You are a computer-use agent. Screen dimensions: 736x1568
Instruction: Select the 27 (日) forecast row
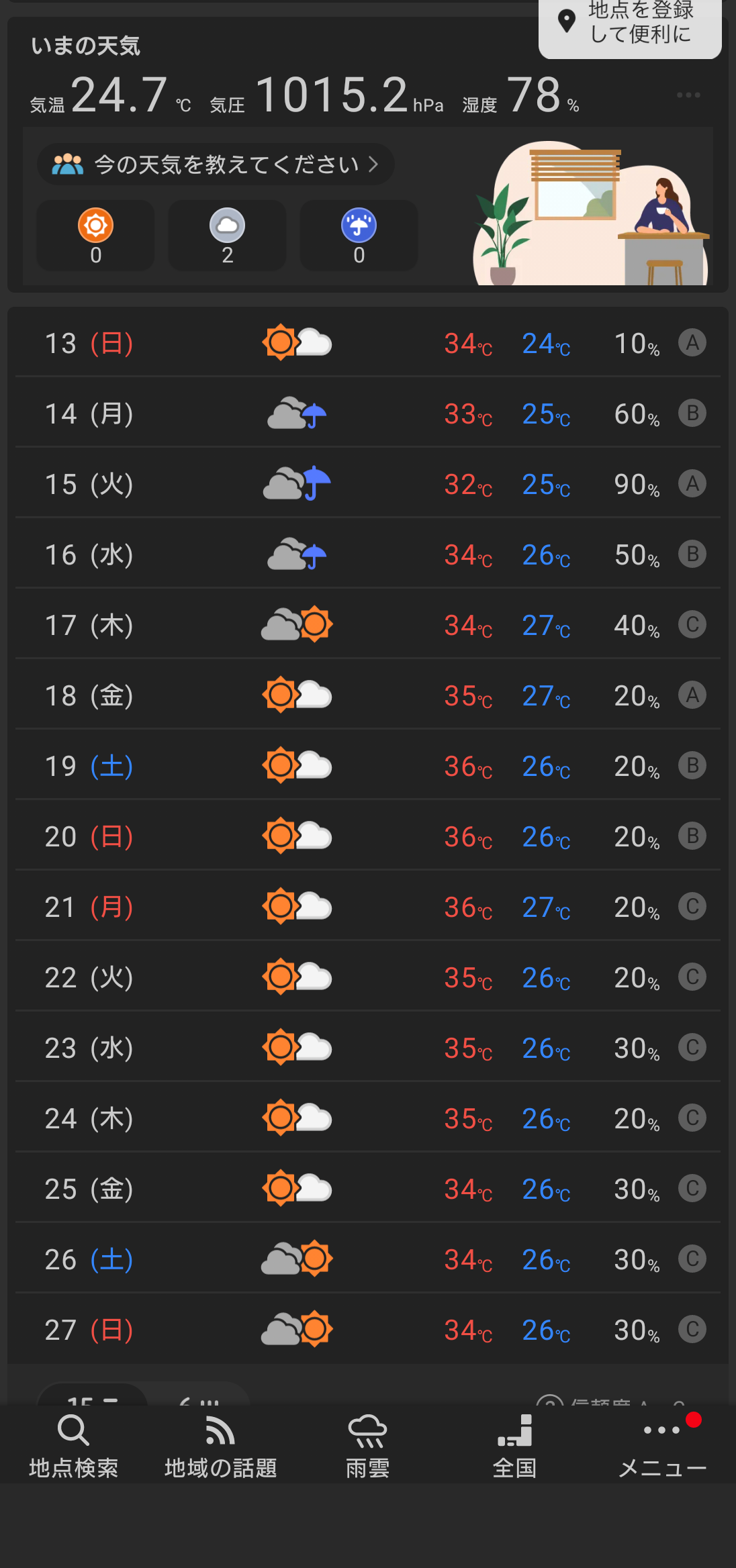tap(368, 1330)
